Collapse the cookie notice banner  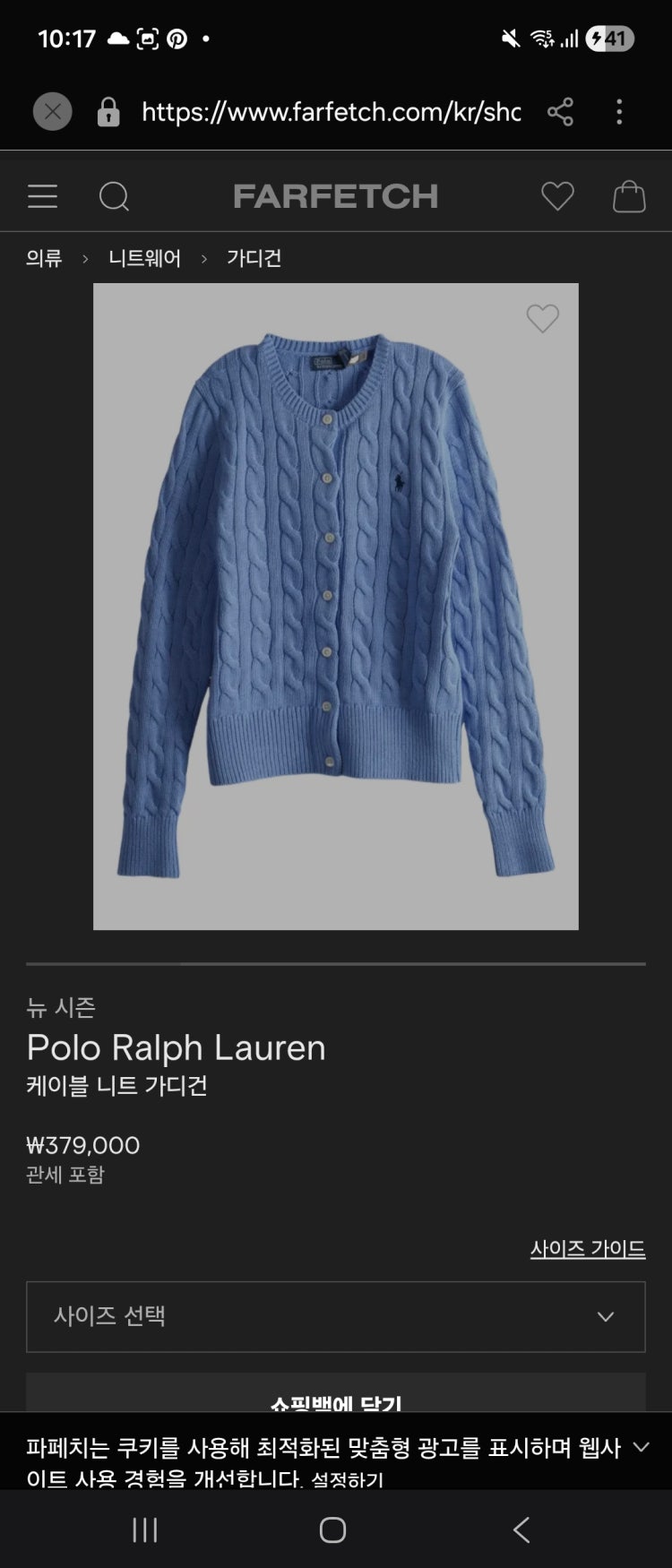[x=641, y=1447]
